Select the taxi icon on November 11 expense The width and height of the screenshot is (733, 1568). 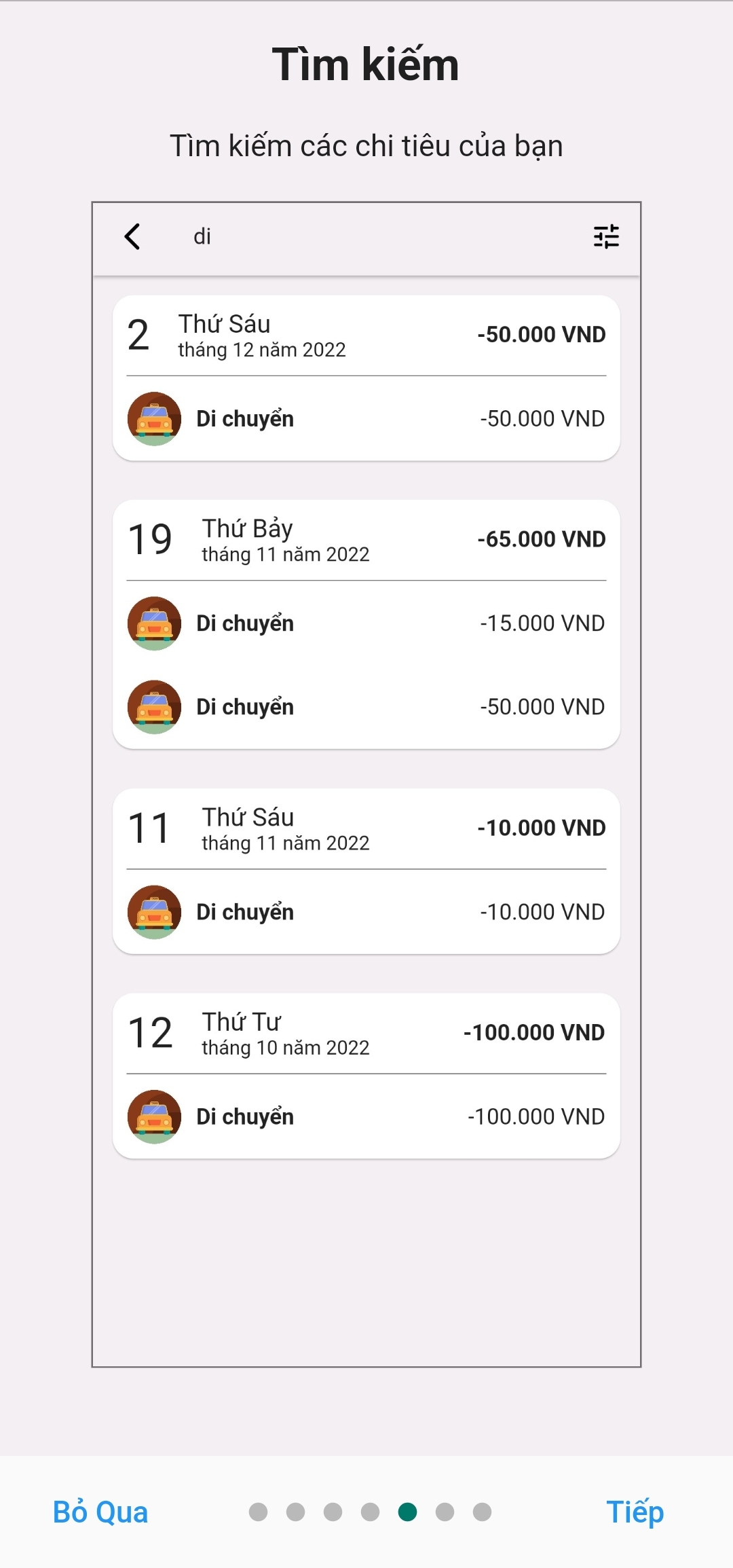point(154,912)
